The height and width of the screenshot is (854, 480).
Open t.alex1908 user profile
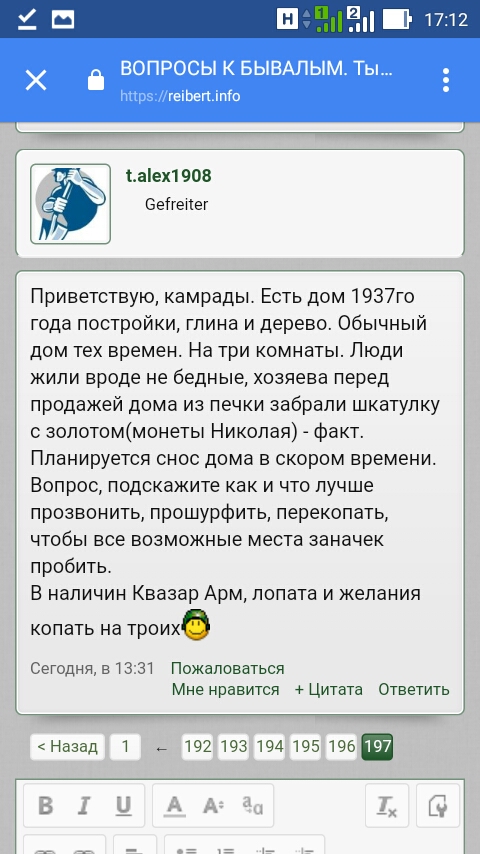(x=168, y=176)
